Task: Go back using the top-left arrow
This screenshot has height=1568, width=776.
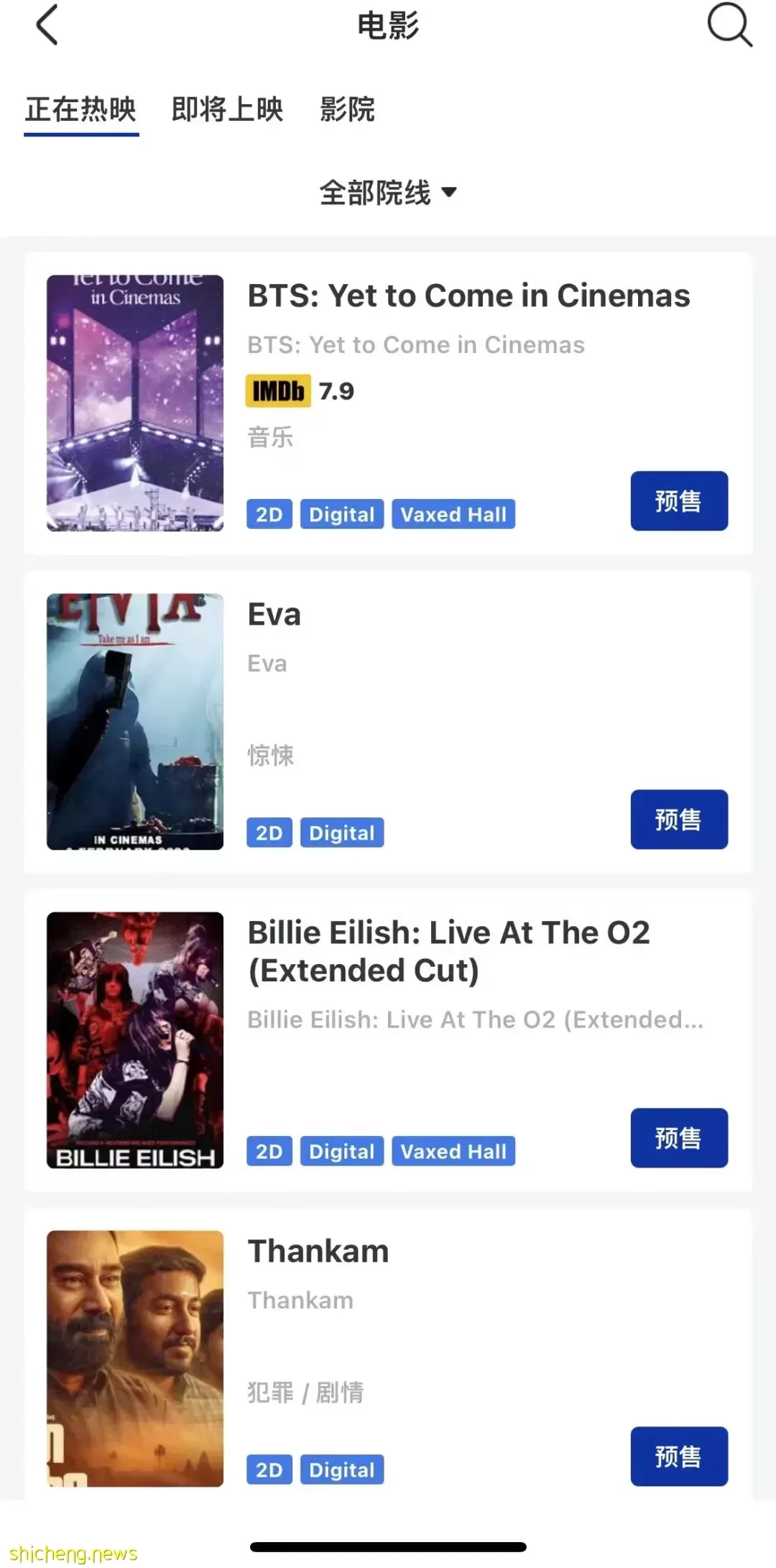Action: 47,25
